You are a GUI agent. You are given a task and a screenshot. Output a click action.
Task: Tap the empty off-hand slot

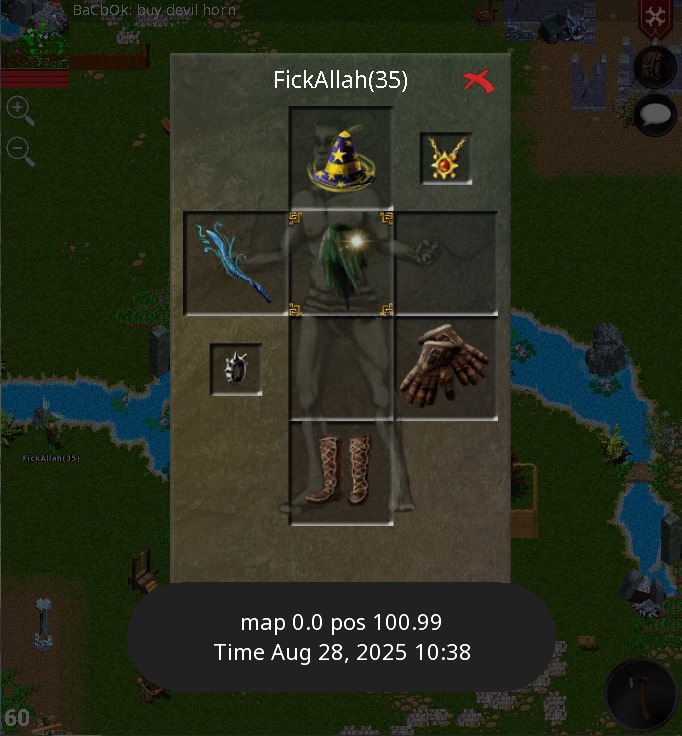446,264
